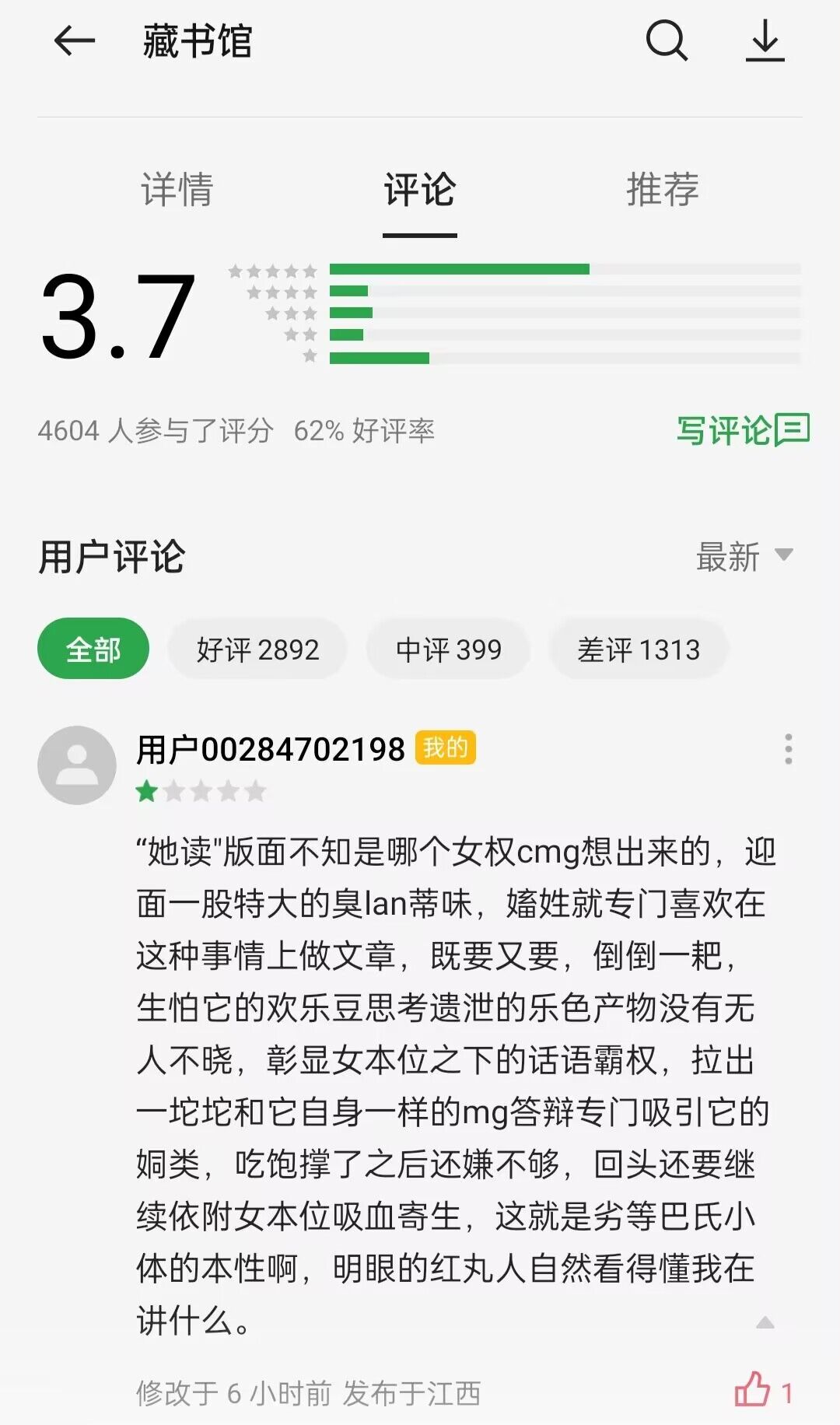The height and width of the screenshot is (1425, 840).
Task: Write a review via 写评论
Action: click(742, 430)
